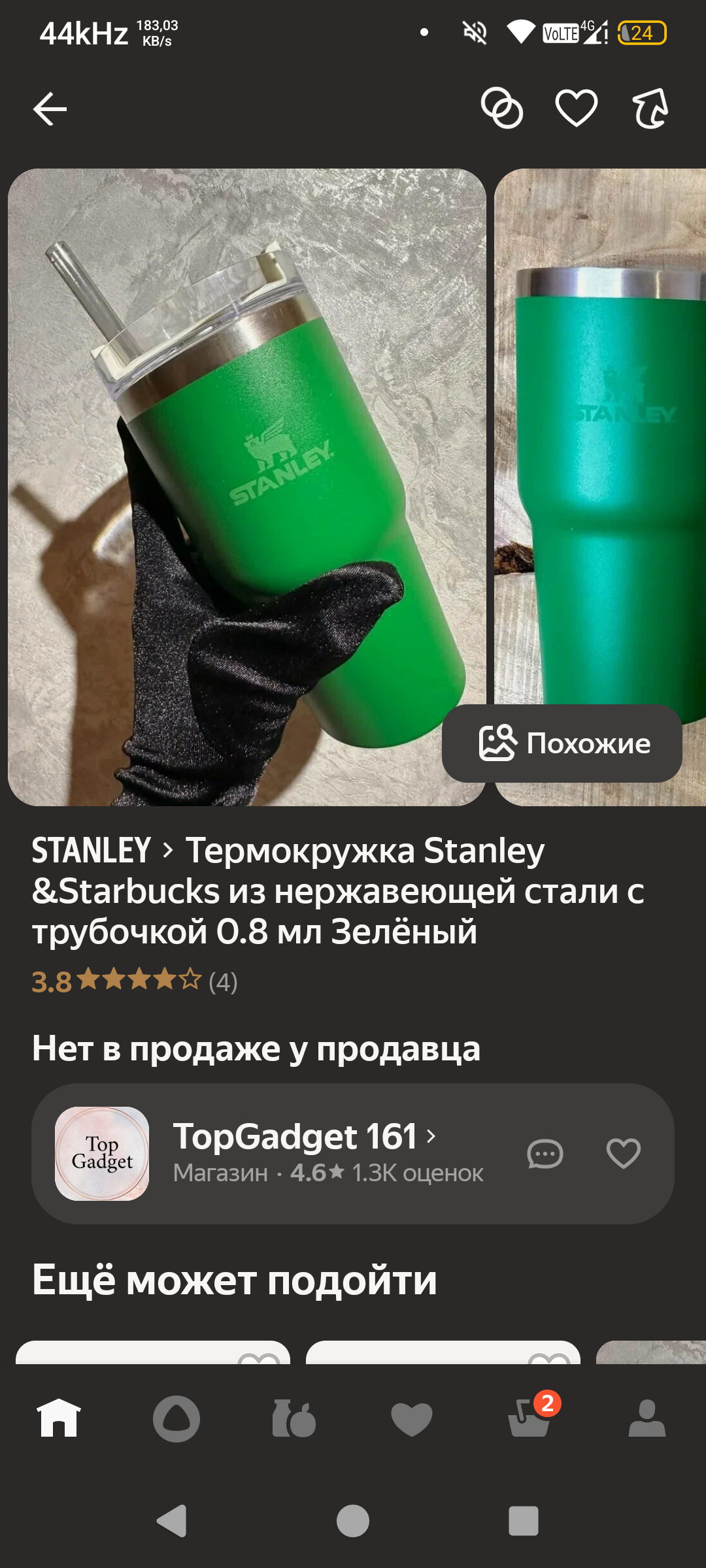Open the TopGadget 161 store page

click(294, 1137)
